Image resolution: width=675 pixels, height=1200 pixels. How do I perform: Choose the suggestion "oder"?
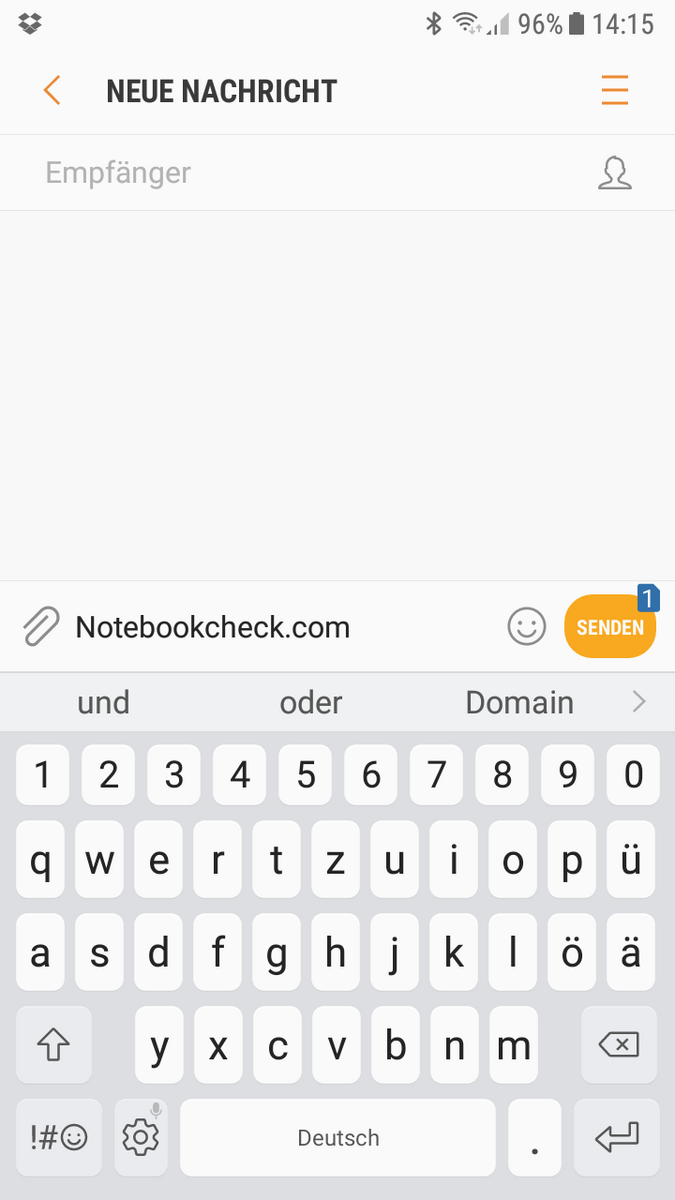pos(311,702)
